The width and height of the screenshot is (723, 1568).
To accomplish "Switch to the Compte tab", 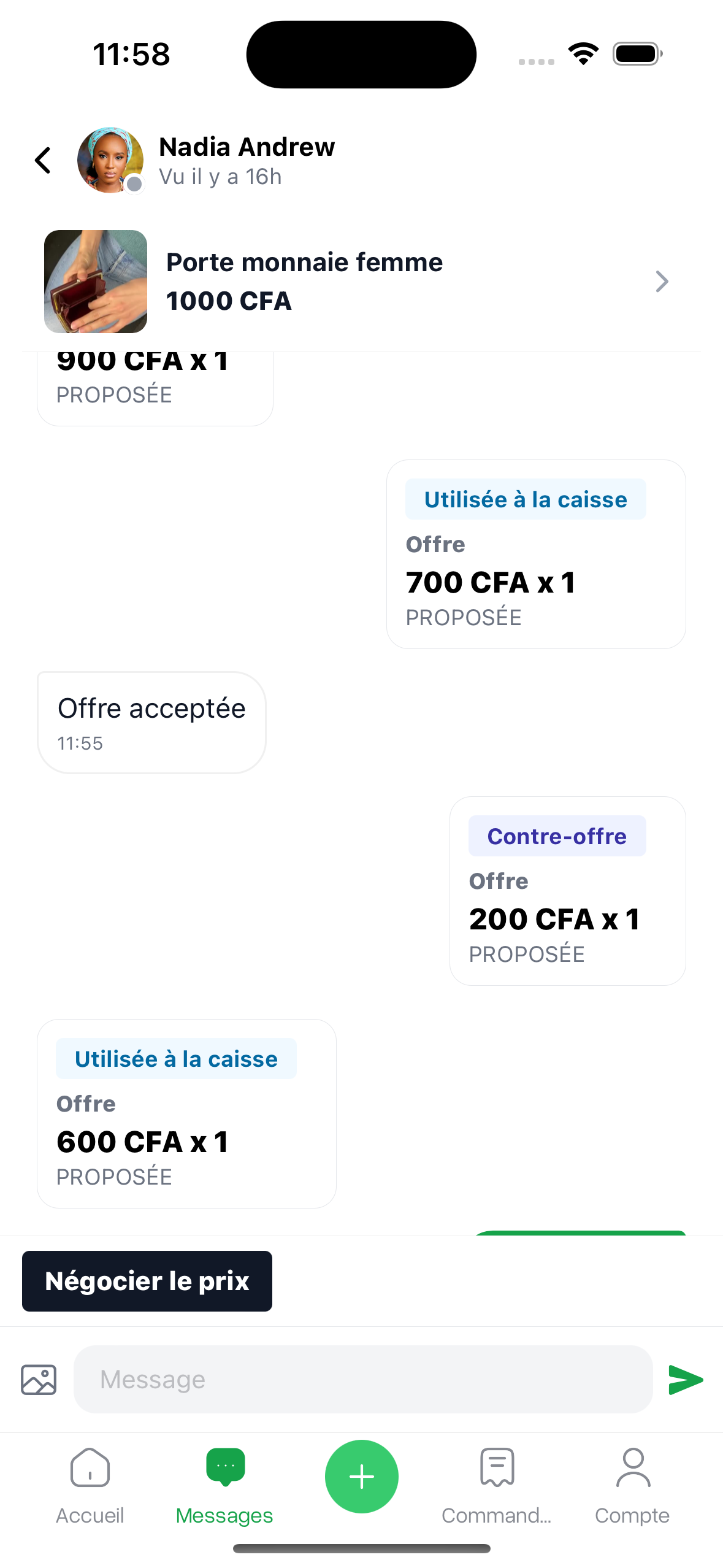I will [633, 1485].
